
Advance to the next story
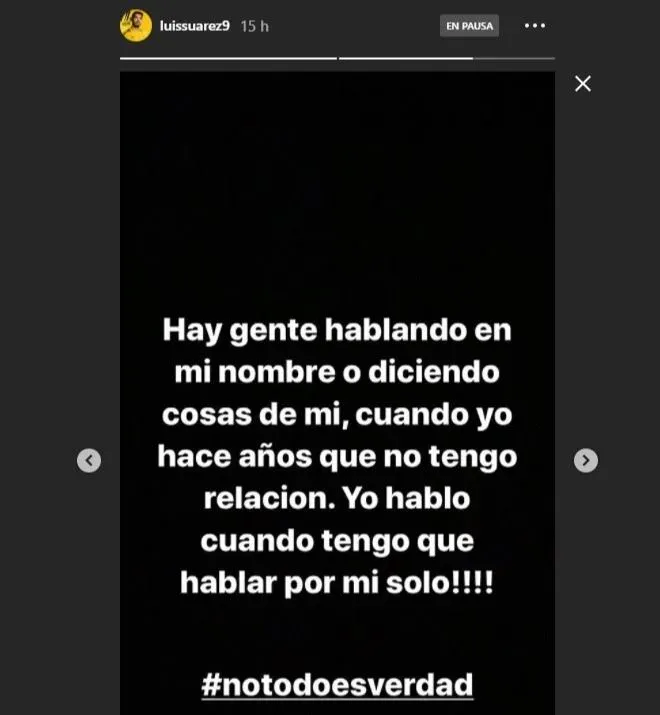coord(585,460)
